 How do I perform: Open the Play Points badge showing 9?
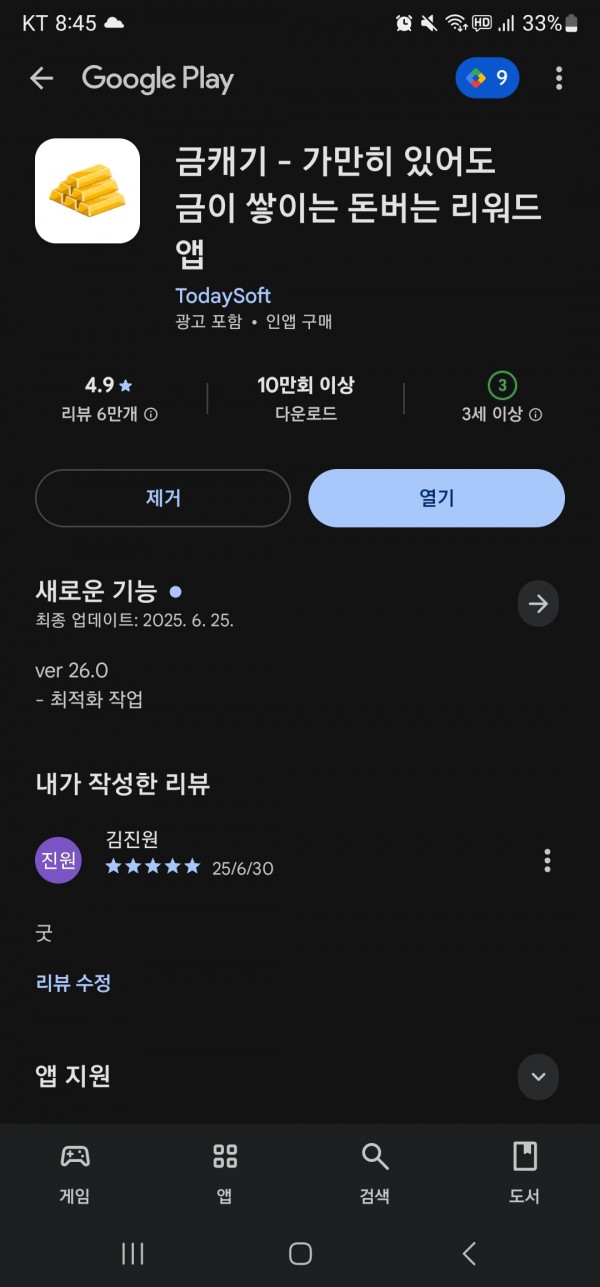pos(487,78)
